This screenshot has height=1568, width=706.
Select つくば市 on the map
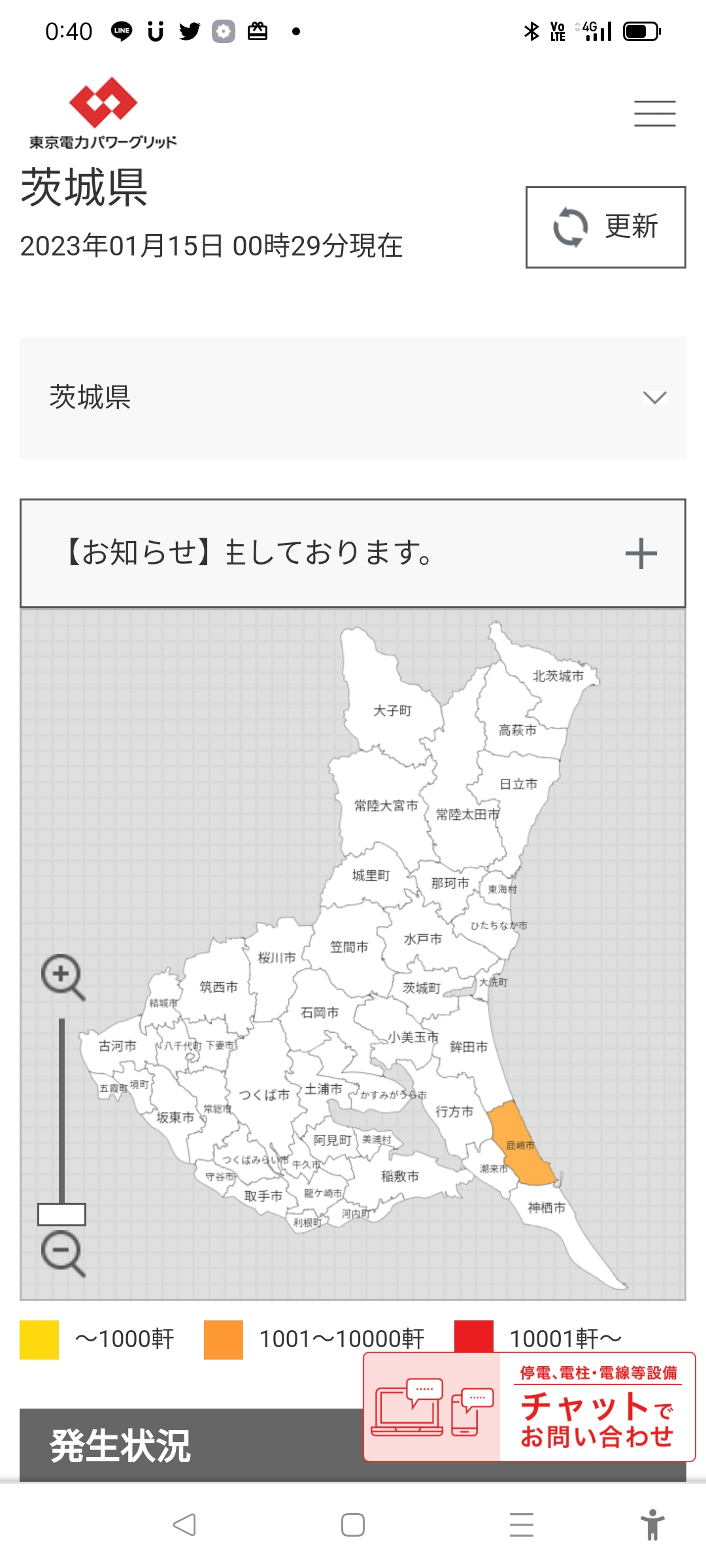[x=263, y=1095]
